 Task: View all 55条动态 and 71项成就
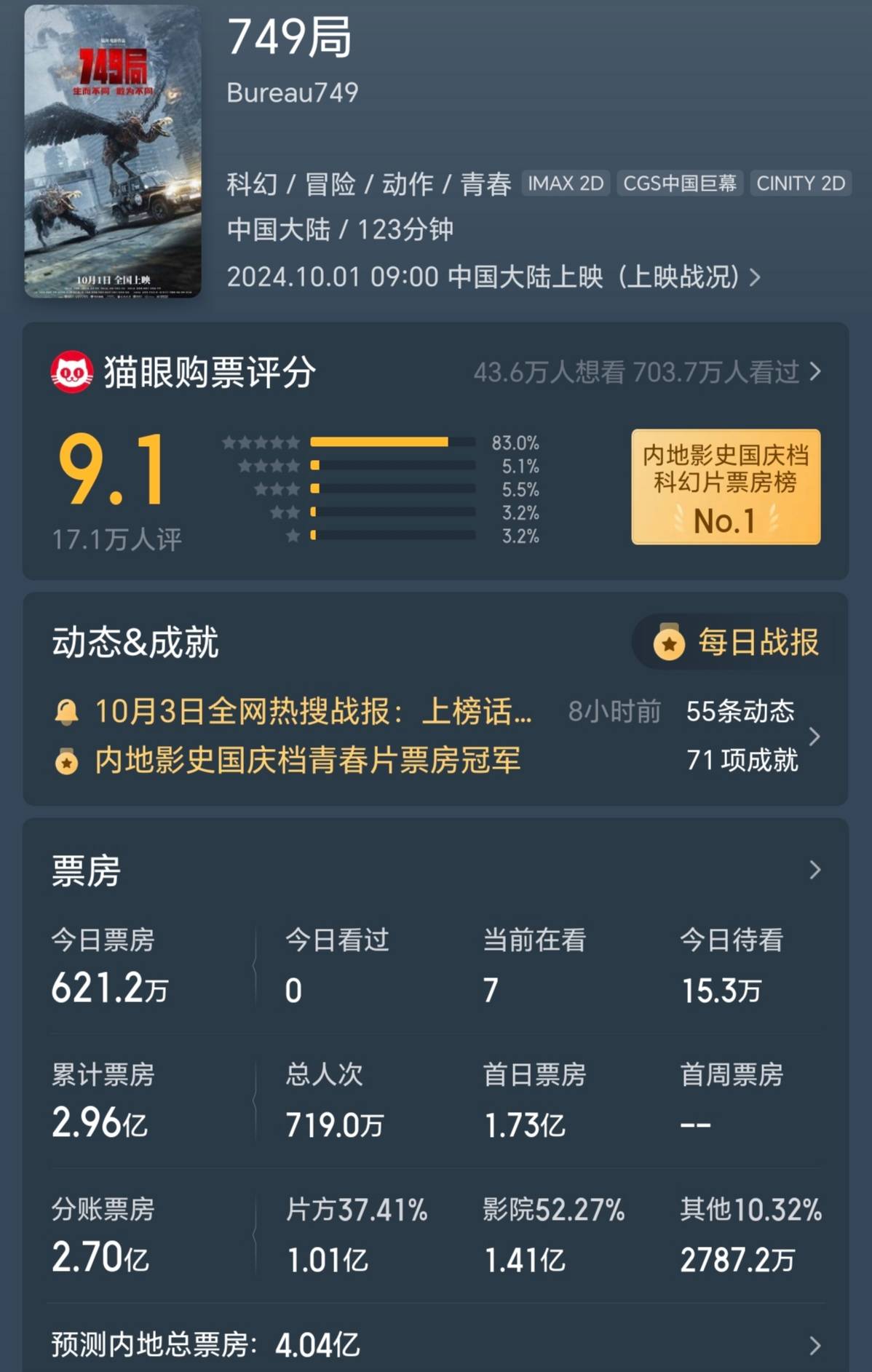pos(753,736)
